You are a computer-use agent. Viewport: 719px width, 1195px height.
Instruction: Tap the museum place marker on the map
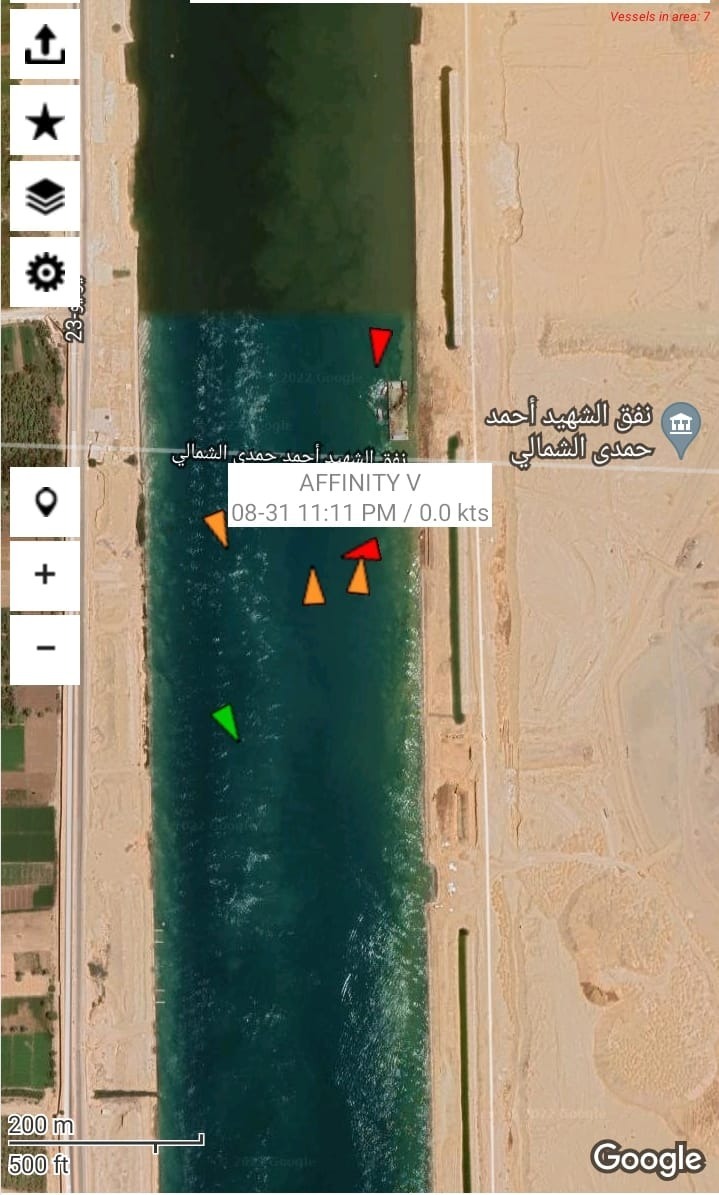click(x=682, y=426)
